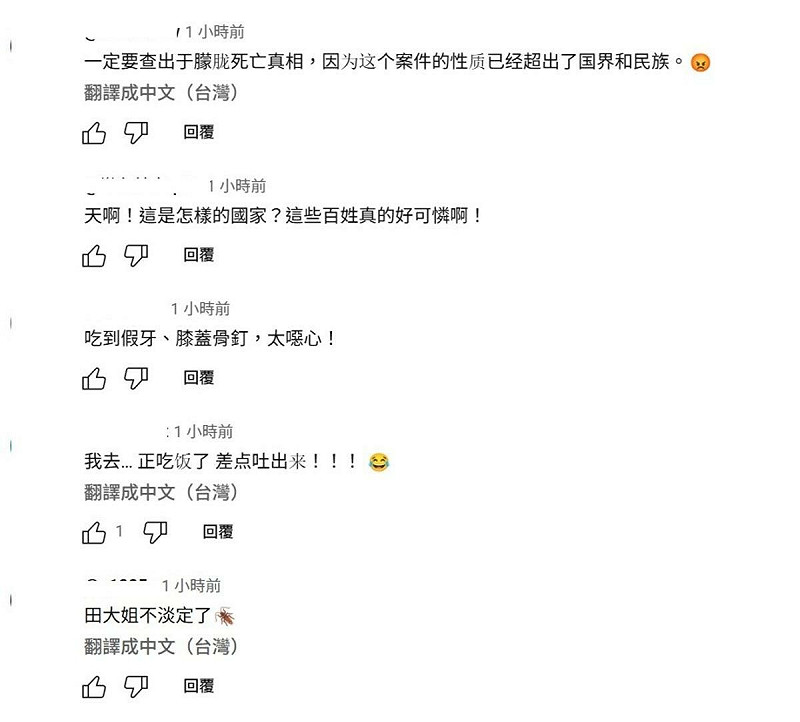
Task: Reply to the 田大姐不淡定了 comment
Action: pyautogui.click(x=199, y=686)
